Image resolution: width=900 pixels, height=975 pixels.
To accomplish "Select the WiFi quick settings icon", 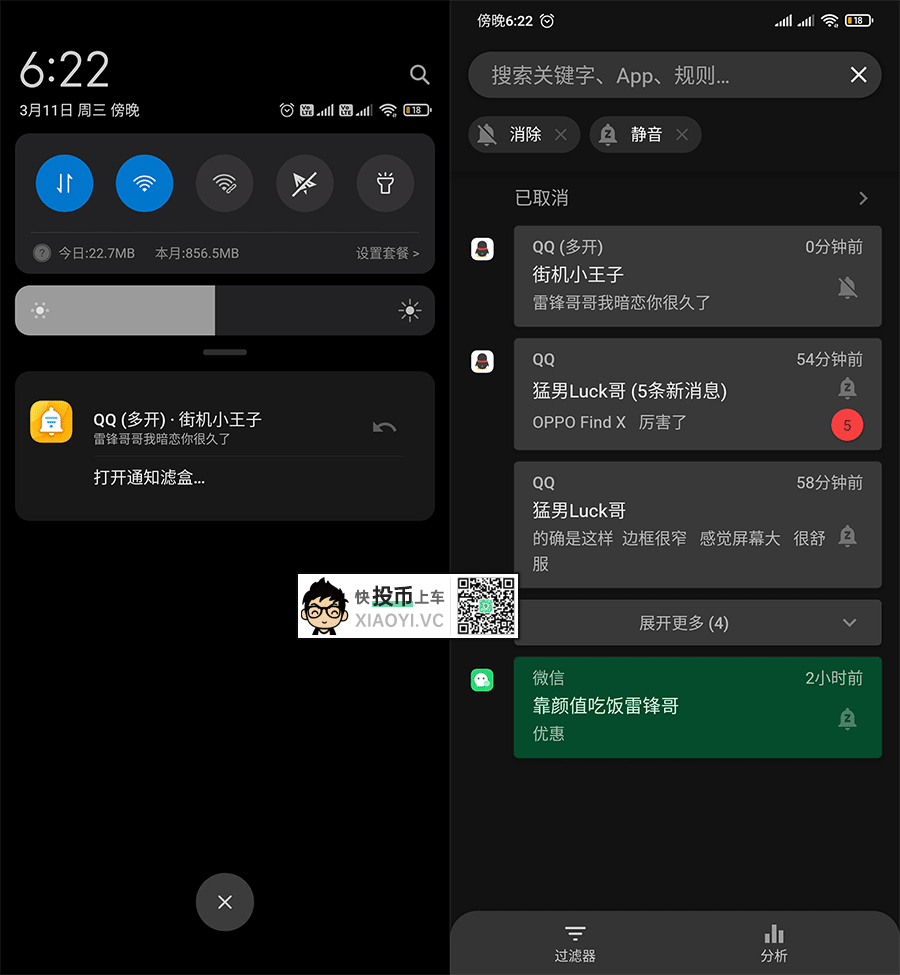I will click(x=144, y=183).
